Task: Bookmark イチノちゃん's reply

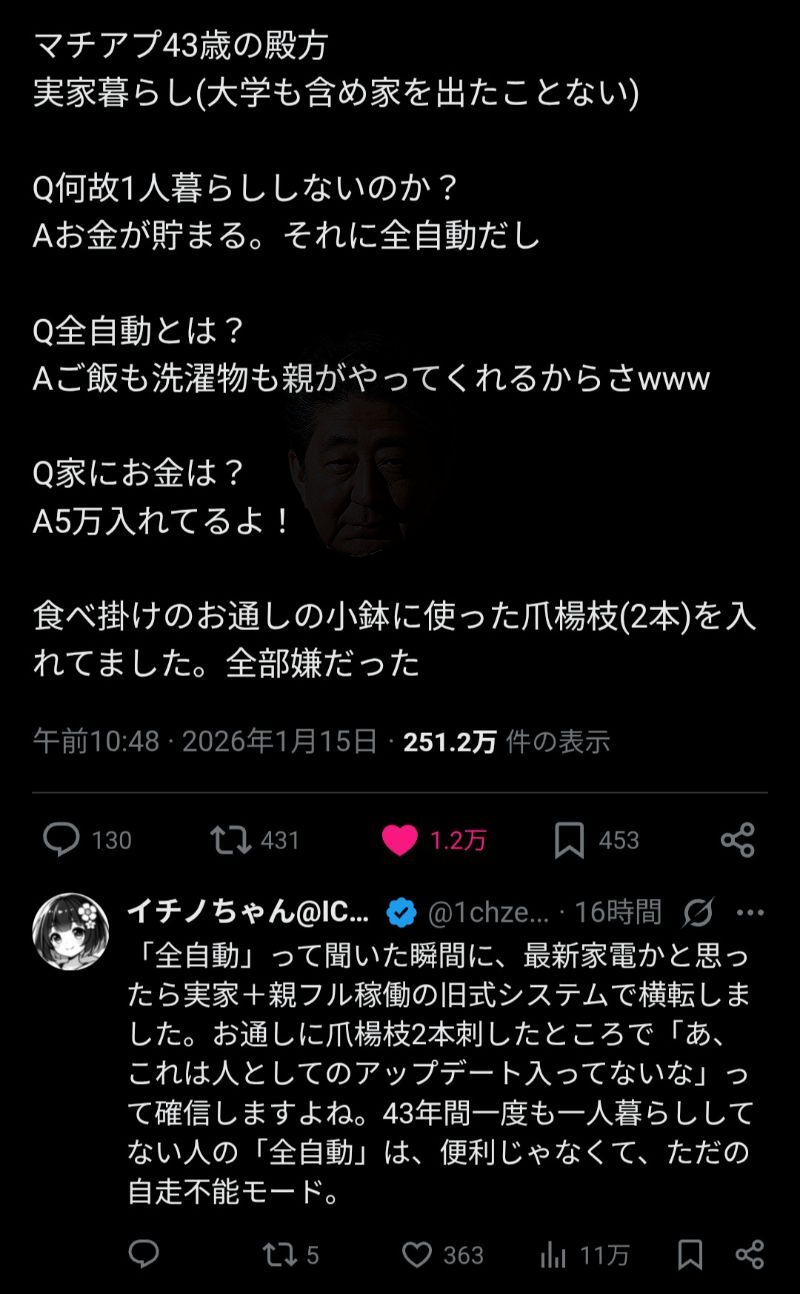Action: pos(690,1254)
